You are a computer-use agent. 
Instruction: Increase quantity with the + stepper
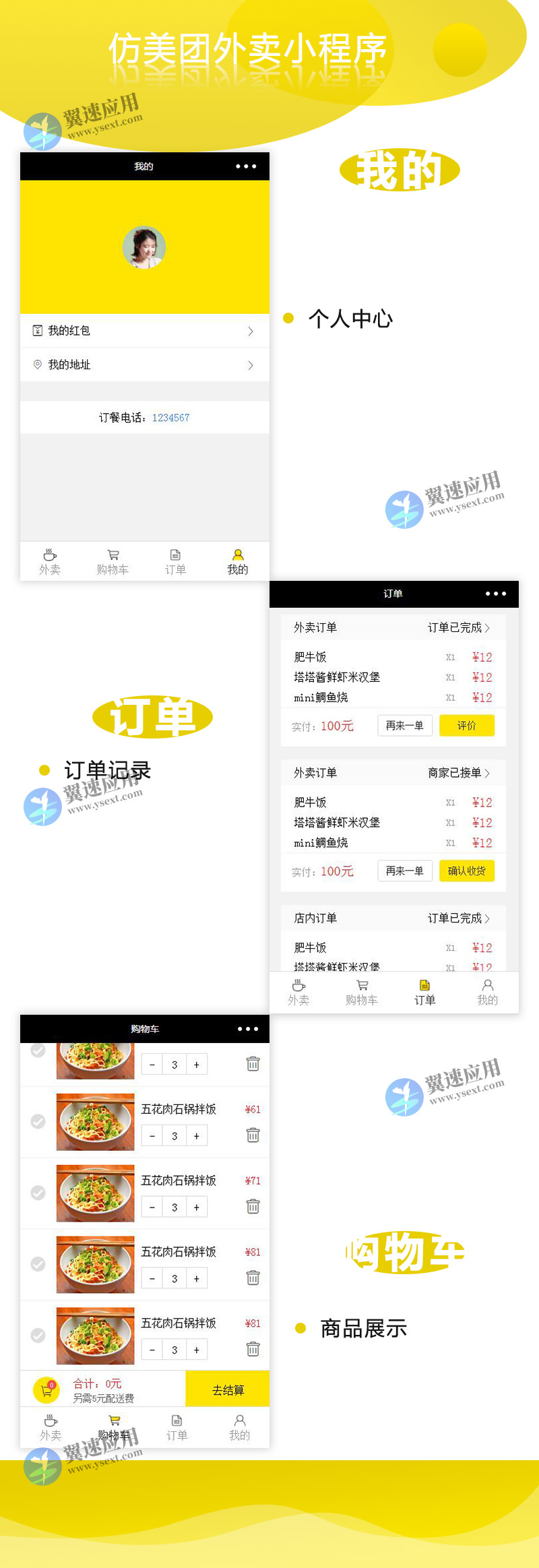coord(196,1064)
